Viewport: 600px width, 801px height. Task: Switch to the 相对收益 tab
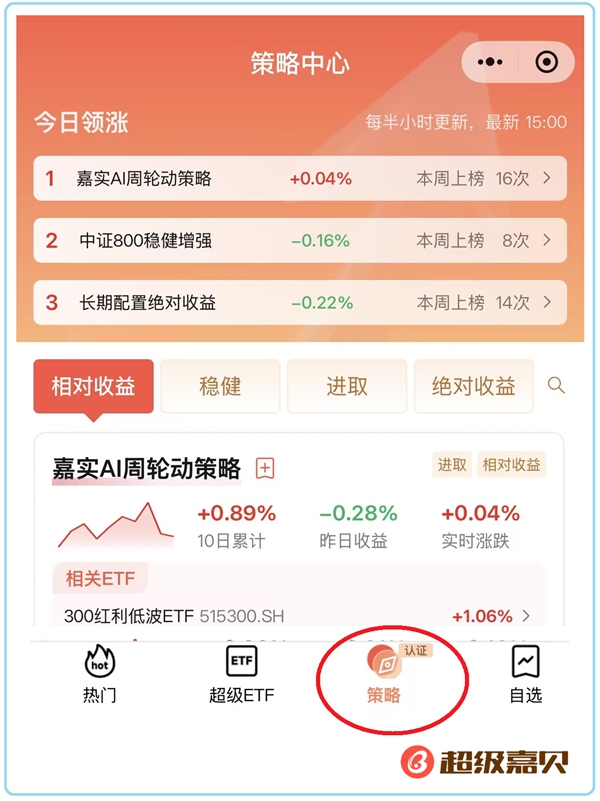94,387
